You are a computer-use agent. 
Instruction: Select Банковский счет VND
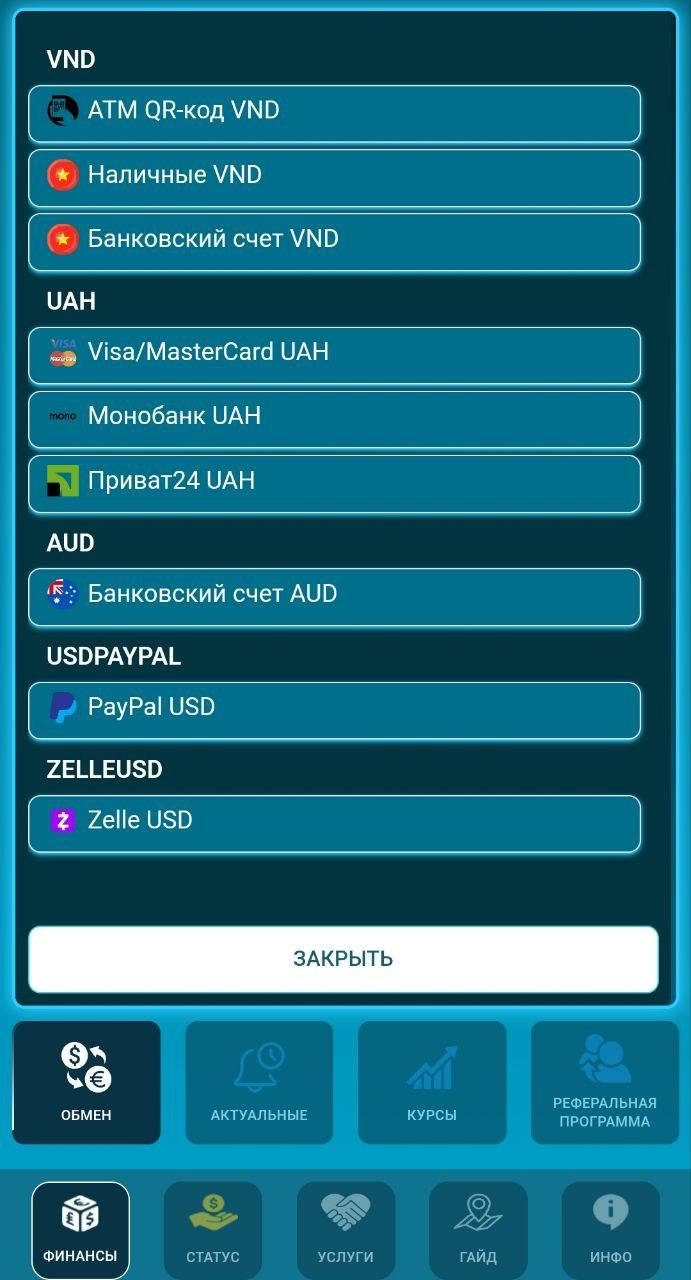(x=334, y=241)
